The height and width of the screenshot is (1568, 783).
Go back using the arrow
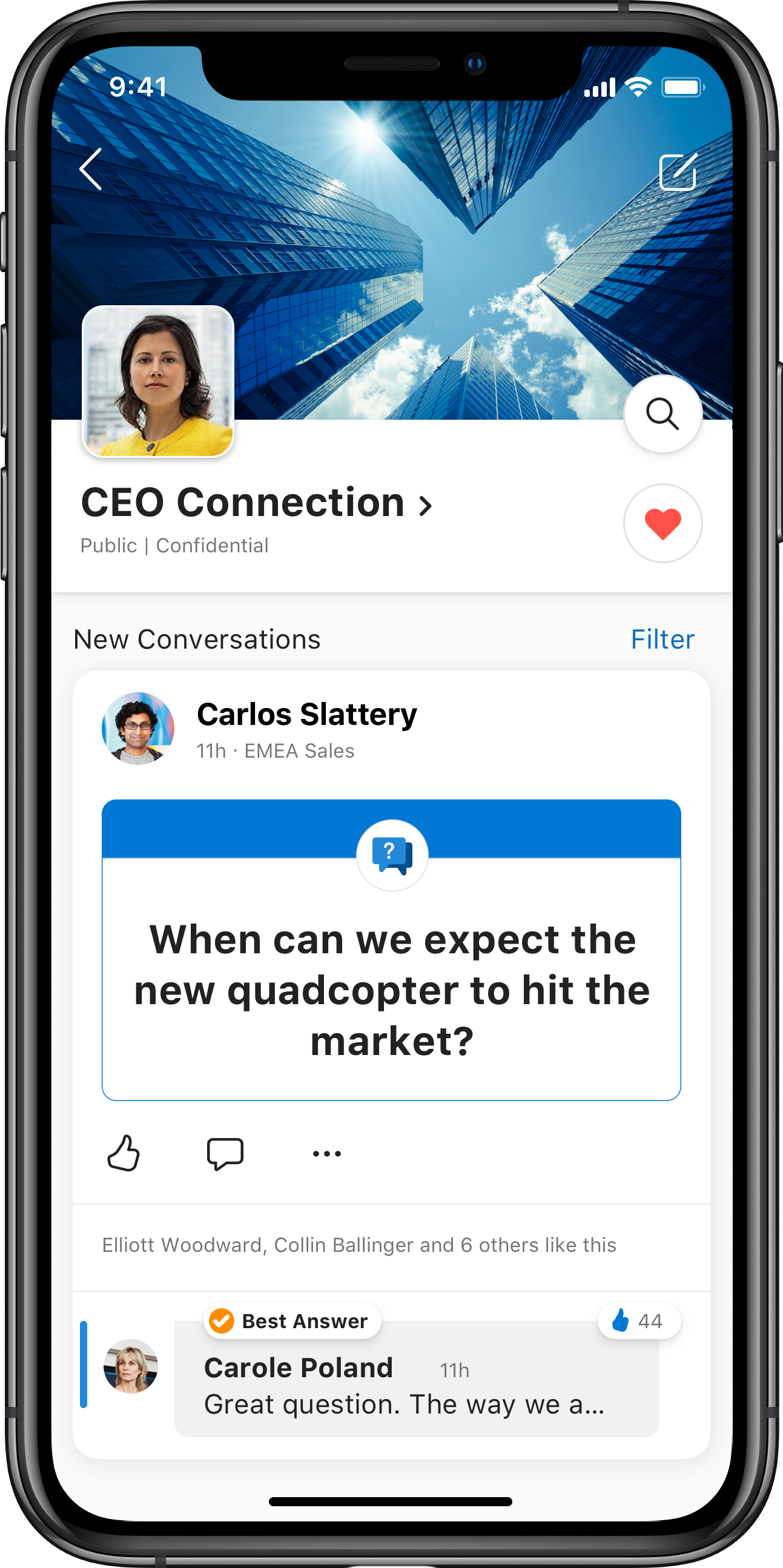91,169
